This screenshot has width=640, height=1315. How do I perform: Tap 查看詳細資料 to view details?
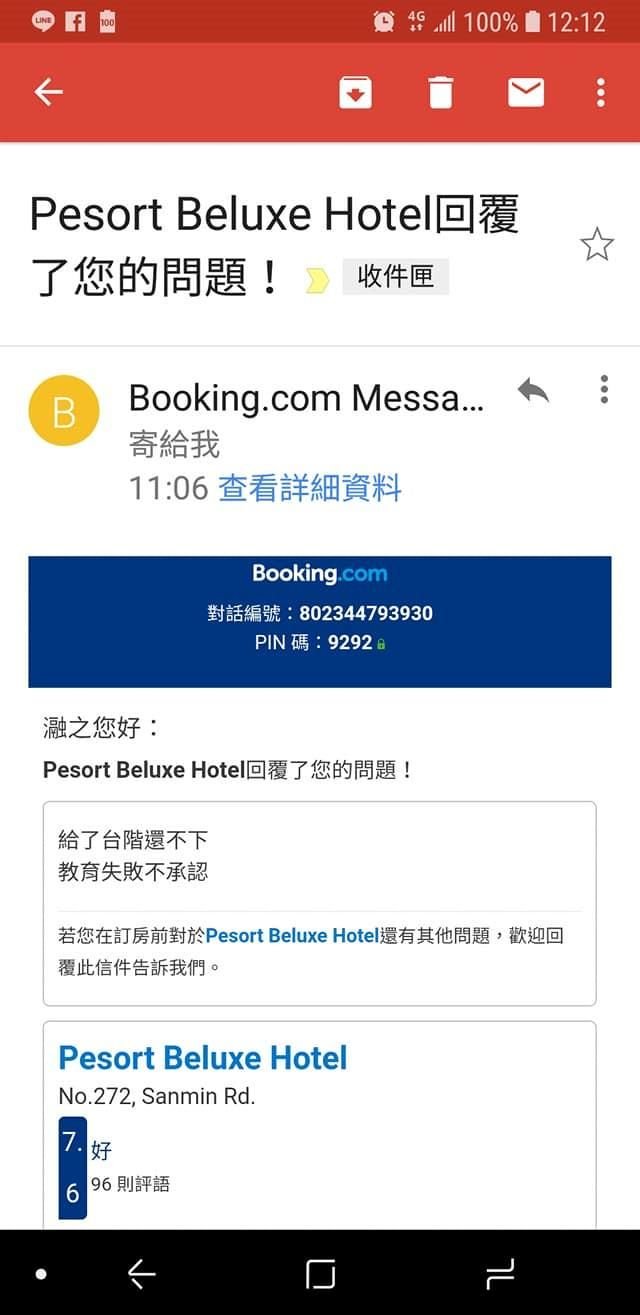click(310, 488)
